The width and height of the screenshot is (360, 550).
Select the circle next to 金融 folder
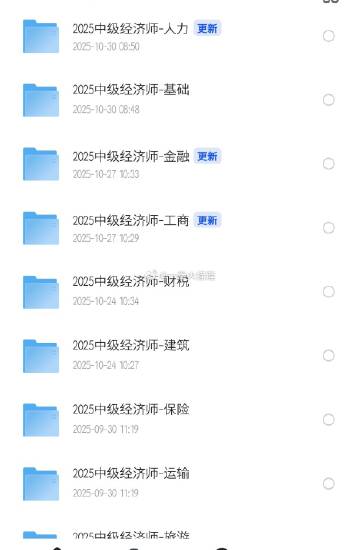(328, 163)
